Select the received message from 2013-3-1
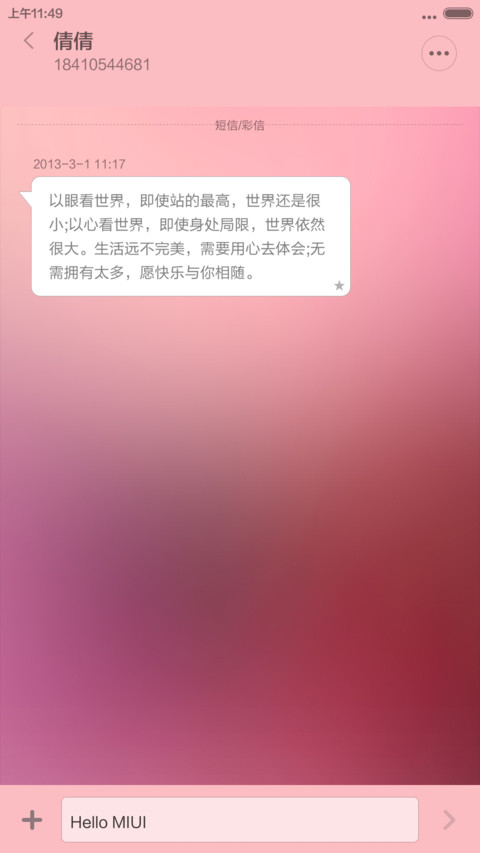Image resolution: width=480 pixels, height=853 pixels. click(x=190, y=237)
